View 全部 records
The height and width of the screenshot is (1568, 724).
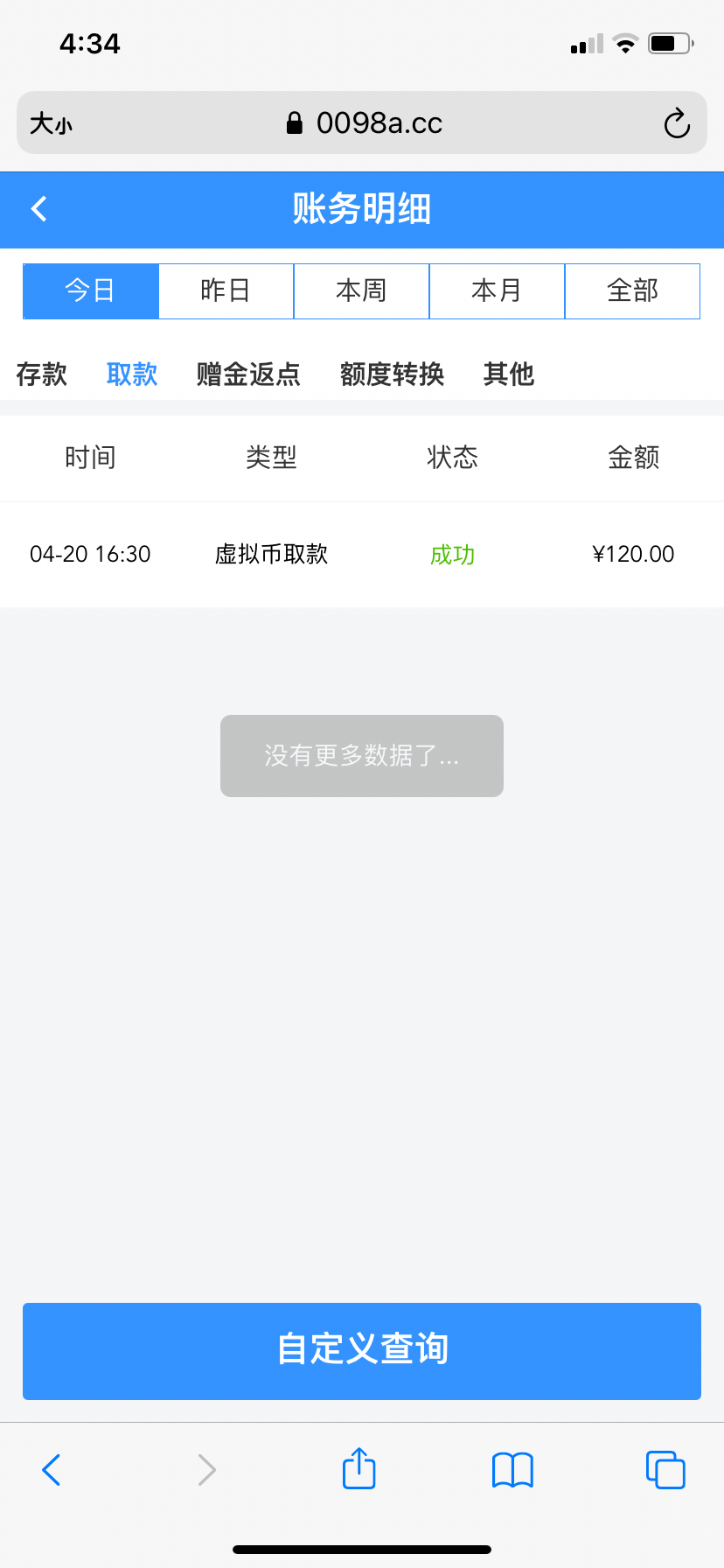click(x=632, y=290)
